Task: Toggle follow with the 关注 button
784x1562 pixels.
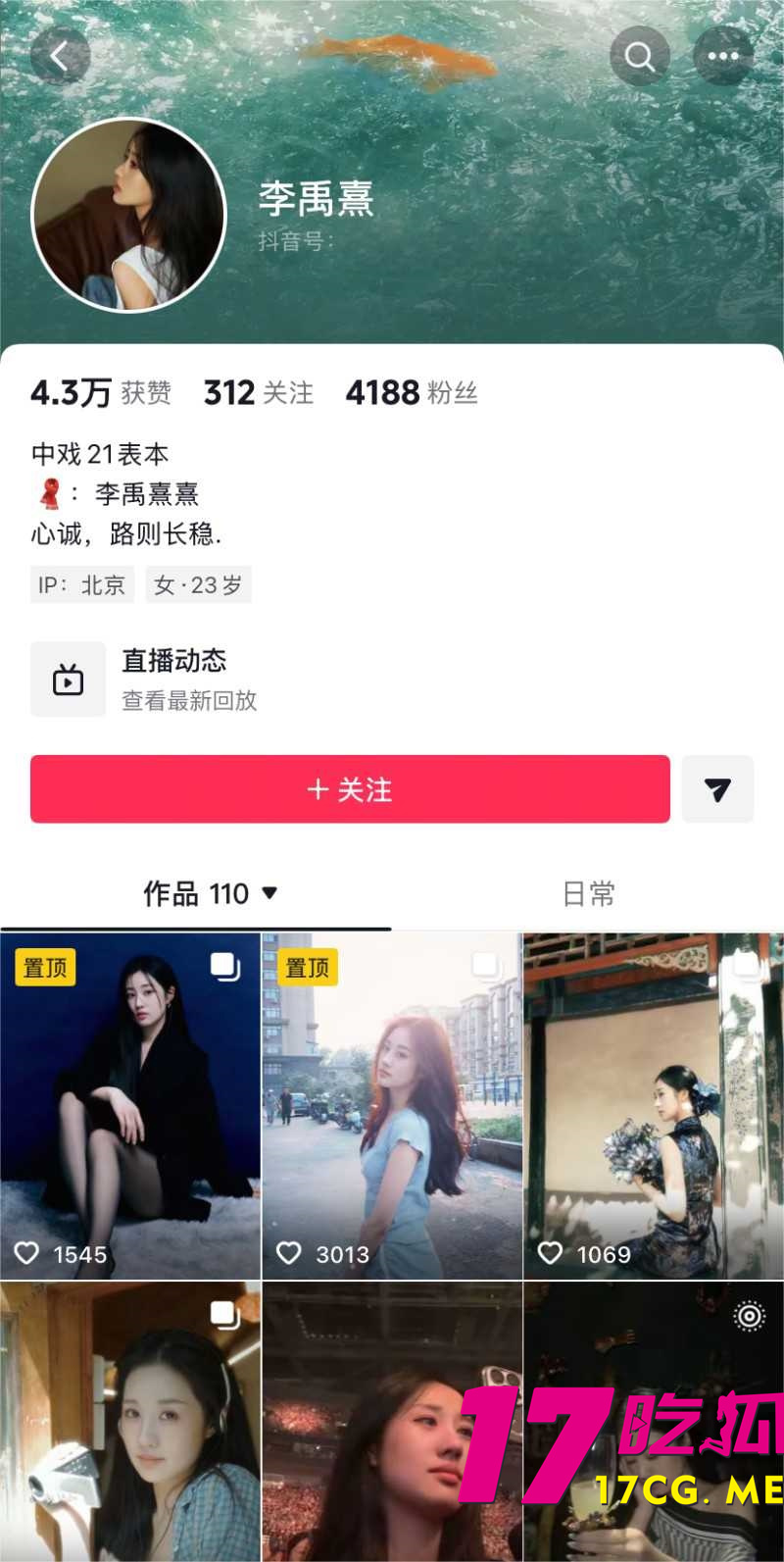Action: (350, 789)
